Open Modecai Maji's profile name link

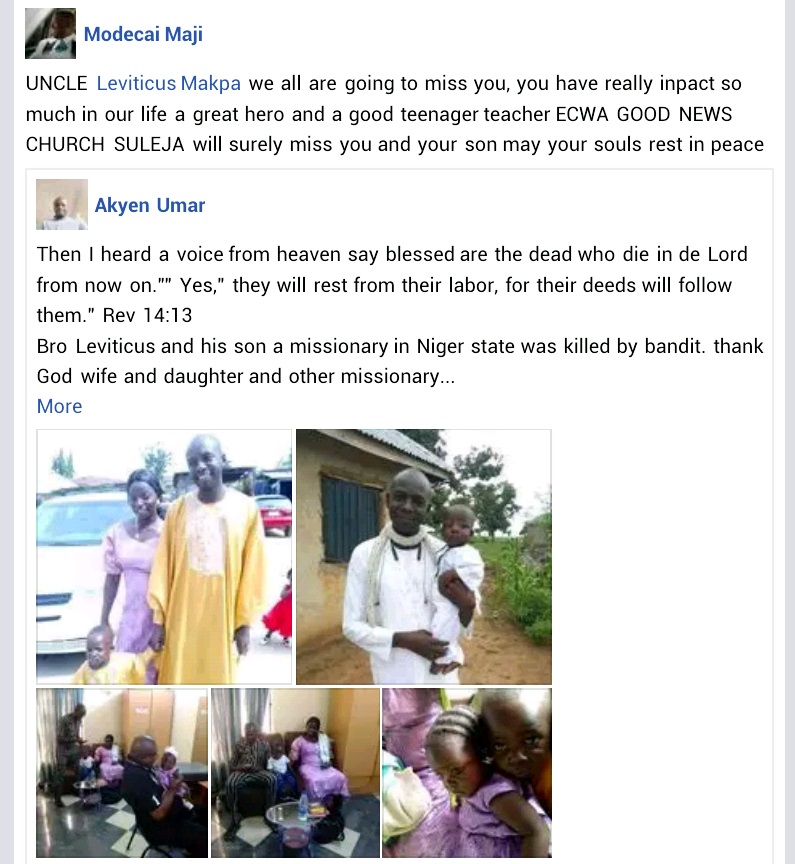(x=143, y=35)
